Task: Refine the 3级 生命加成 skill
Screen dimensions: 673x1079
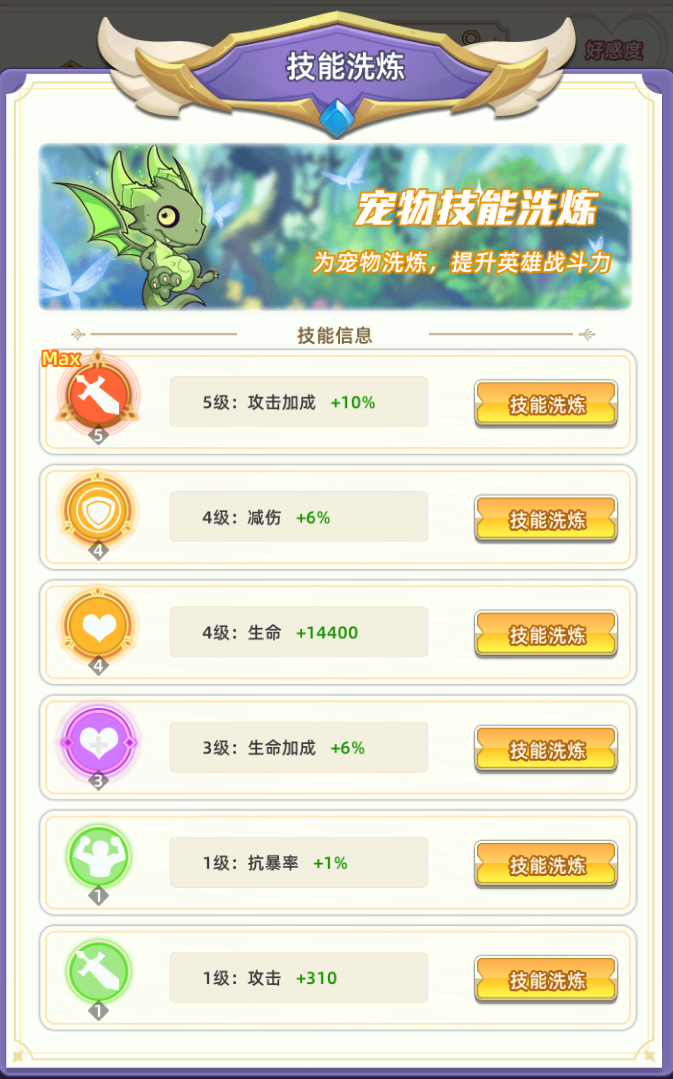Action: 546,749
